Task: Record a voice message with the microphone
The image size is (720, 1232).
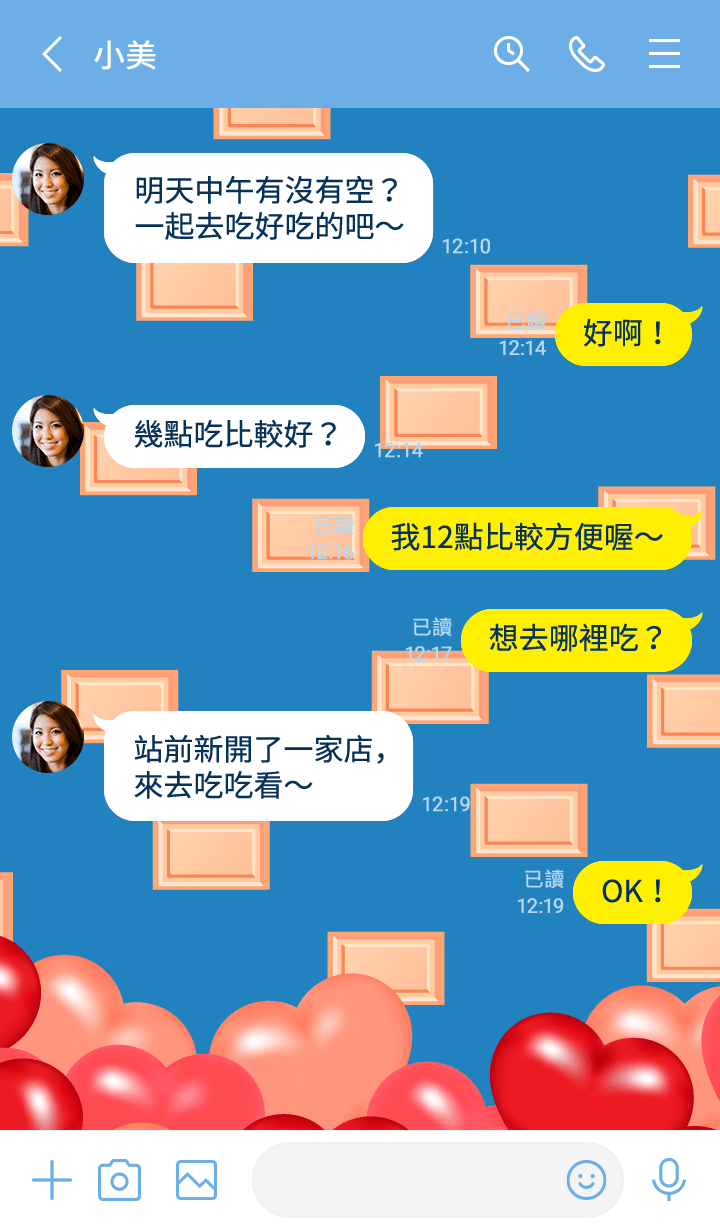Action: [668, 1181]
